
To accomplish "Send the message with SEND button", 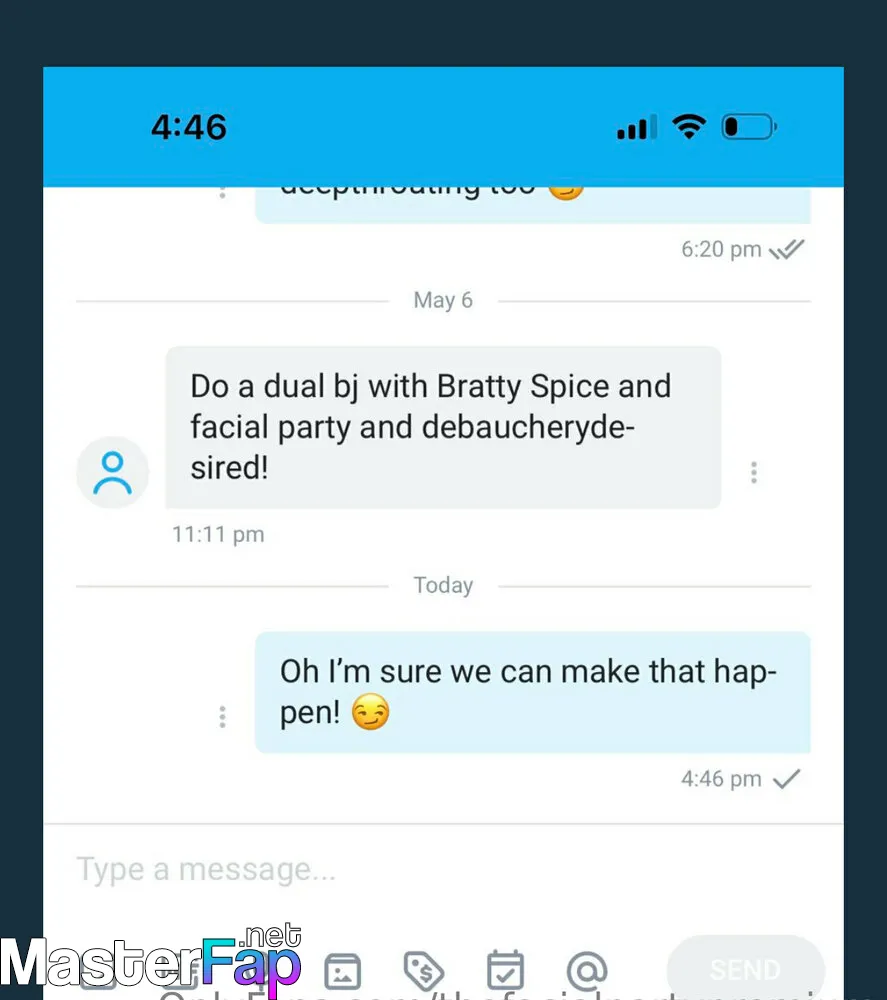I will [745, 969].
